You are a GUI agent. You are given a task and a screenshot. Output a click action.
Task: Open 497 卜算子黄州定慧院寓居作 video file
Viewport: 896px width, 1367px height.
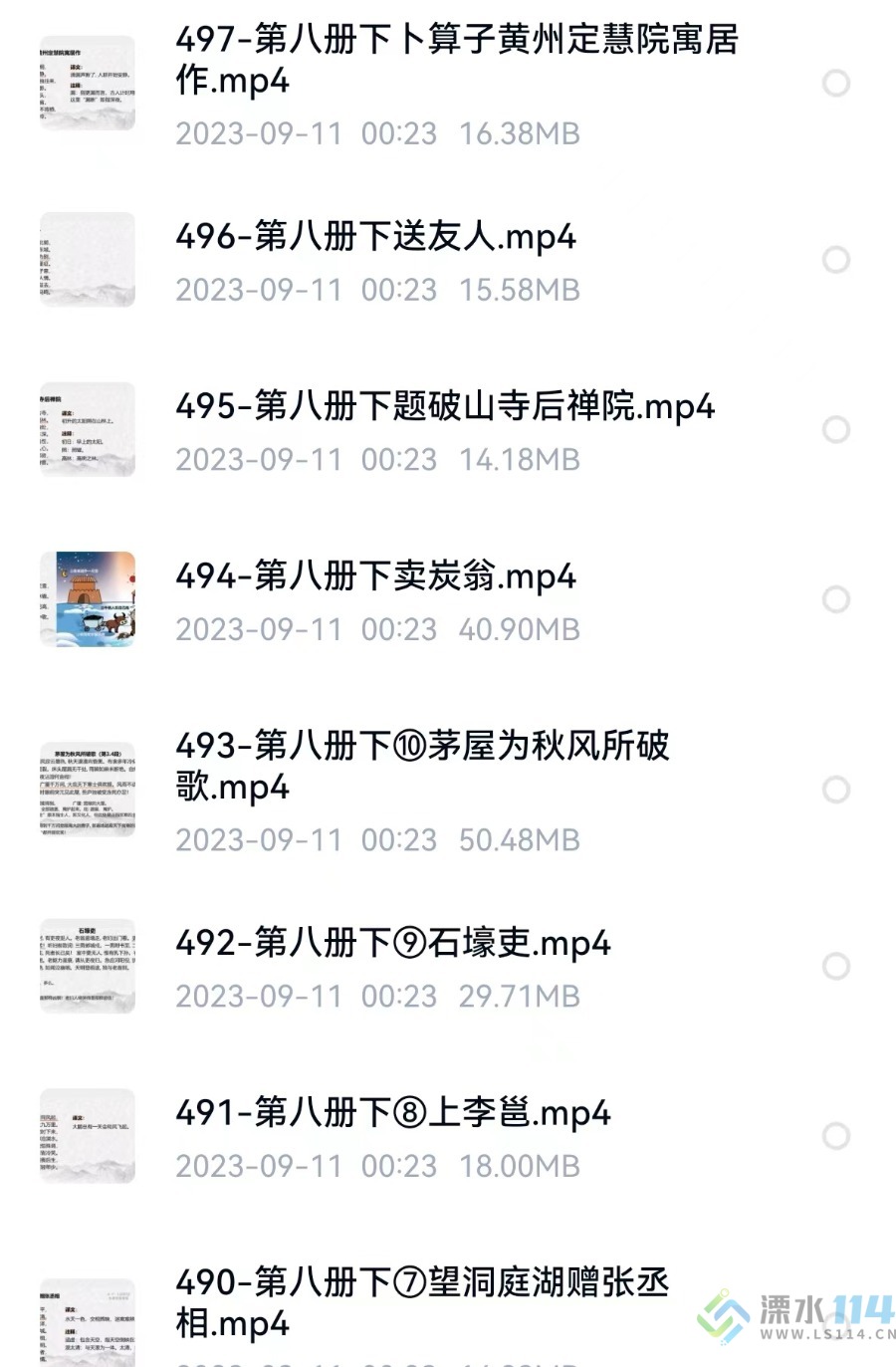click(456, 60)
